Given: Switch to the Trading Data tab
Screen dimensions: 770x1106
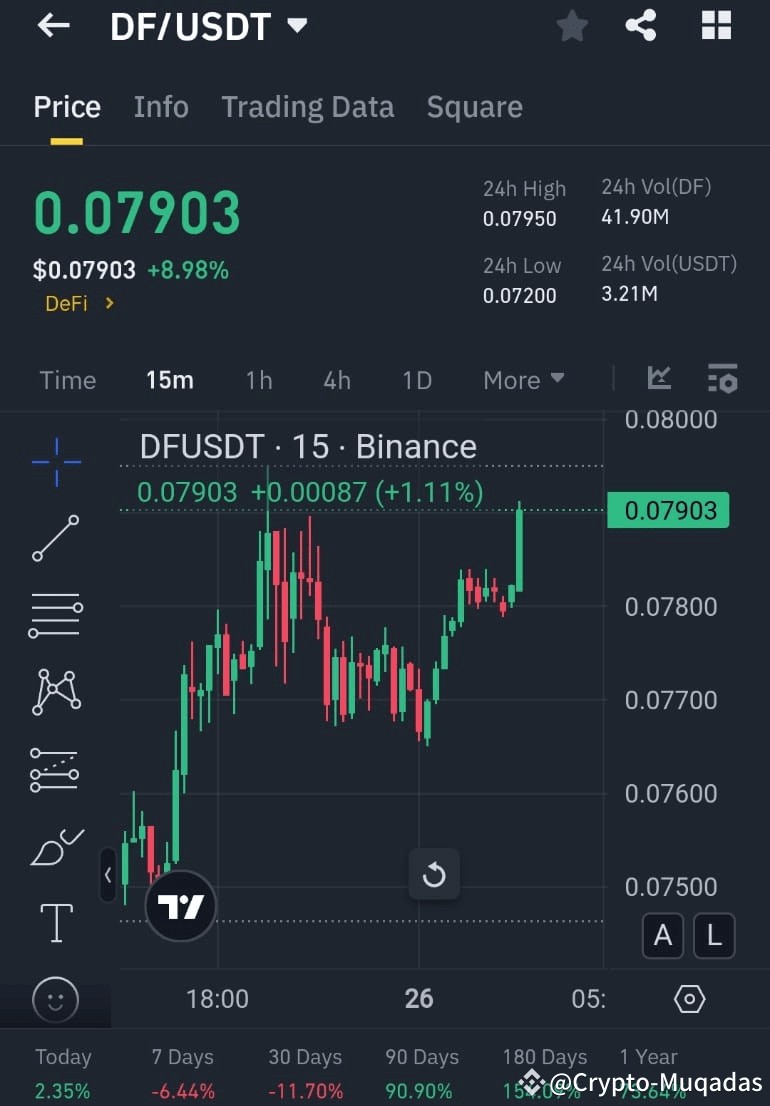Looking at the screenshot, I should pos(307,107).
